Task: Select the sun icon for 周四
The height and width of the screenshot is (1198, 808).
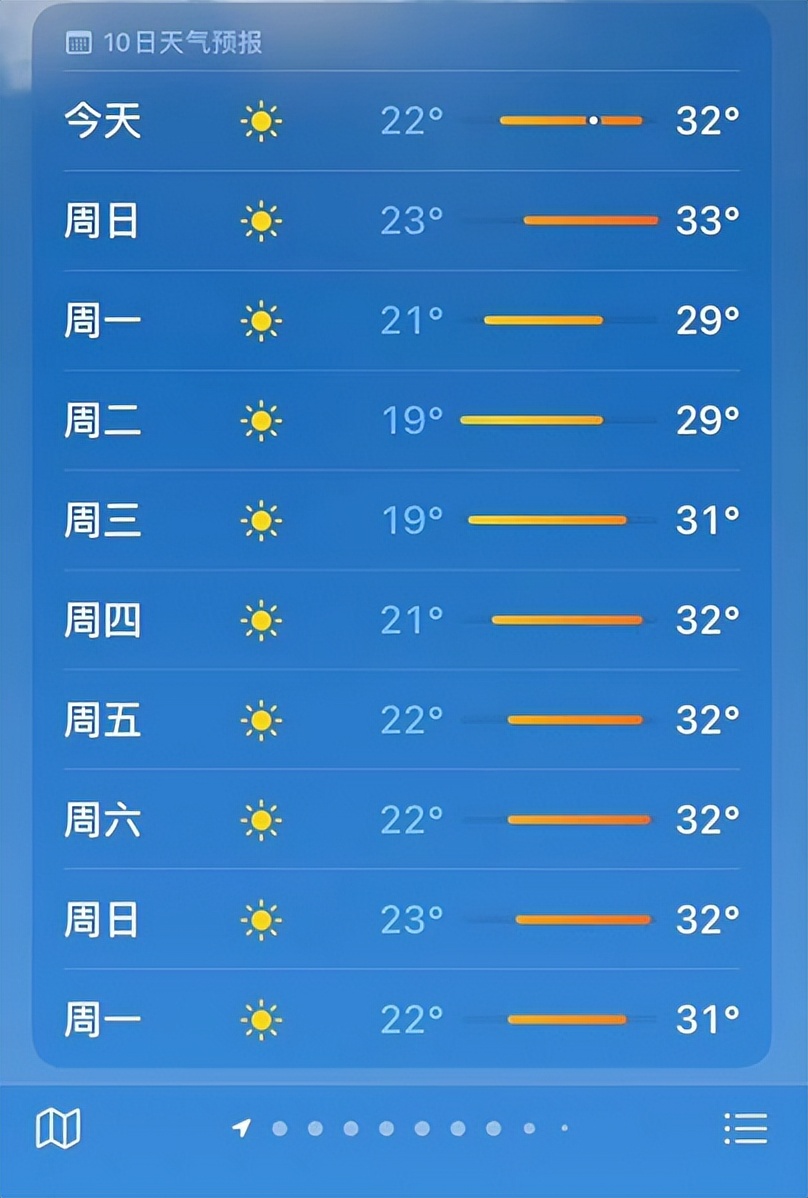Action: (x=262, y=620)
